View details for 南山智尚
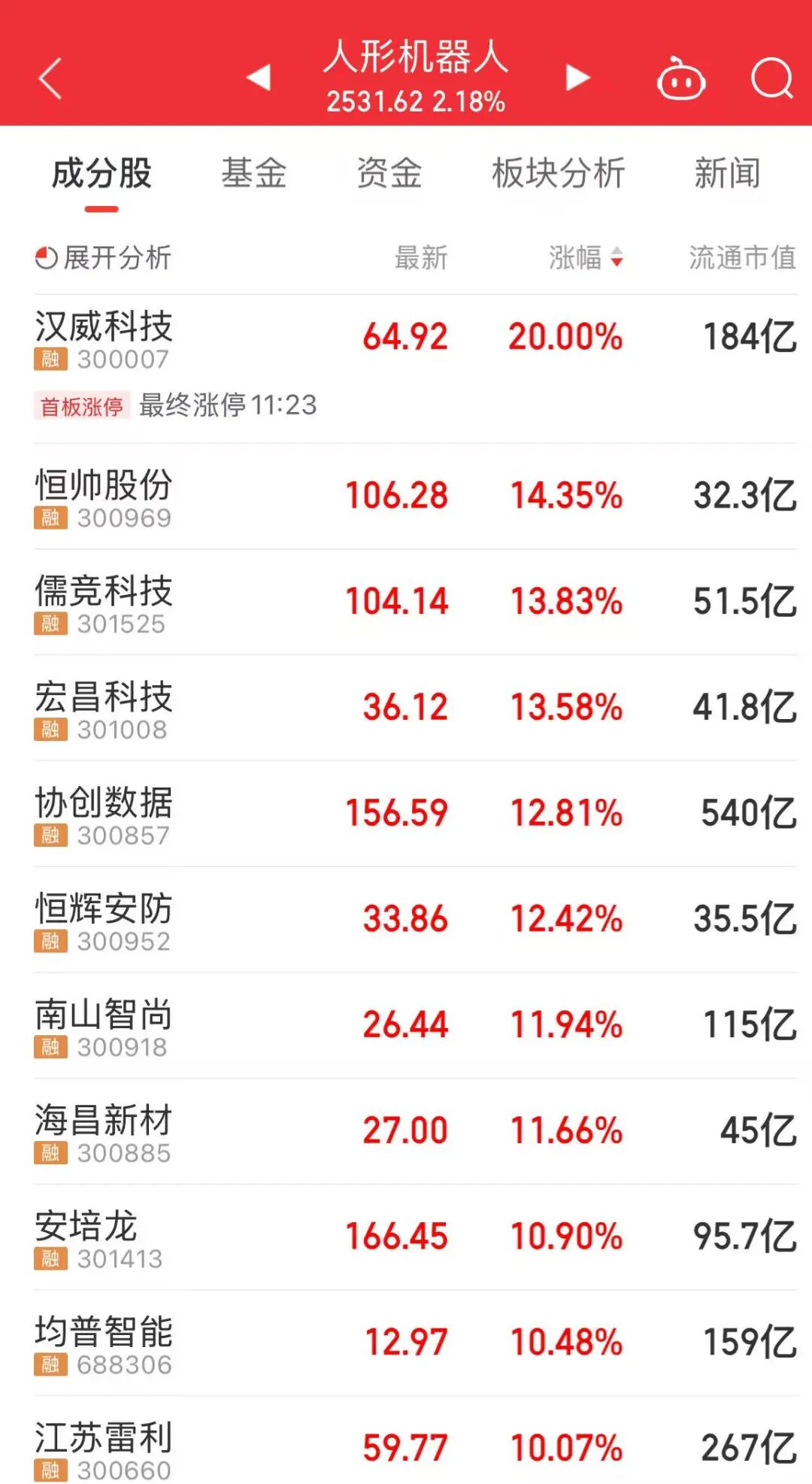The height and width of the screenshot is (1484, 812). 415,1026
